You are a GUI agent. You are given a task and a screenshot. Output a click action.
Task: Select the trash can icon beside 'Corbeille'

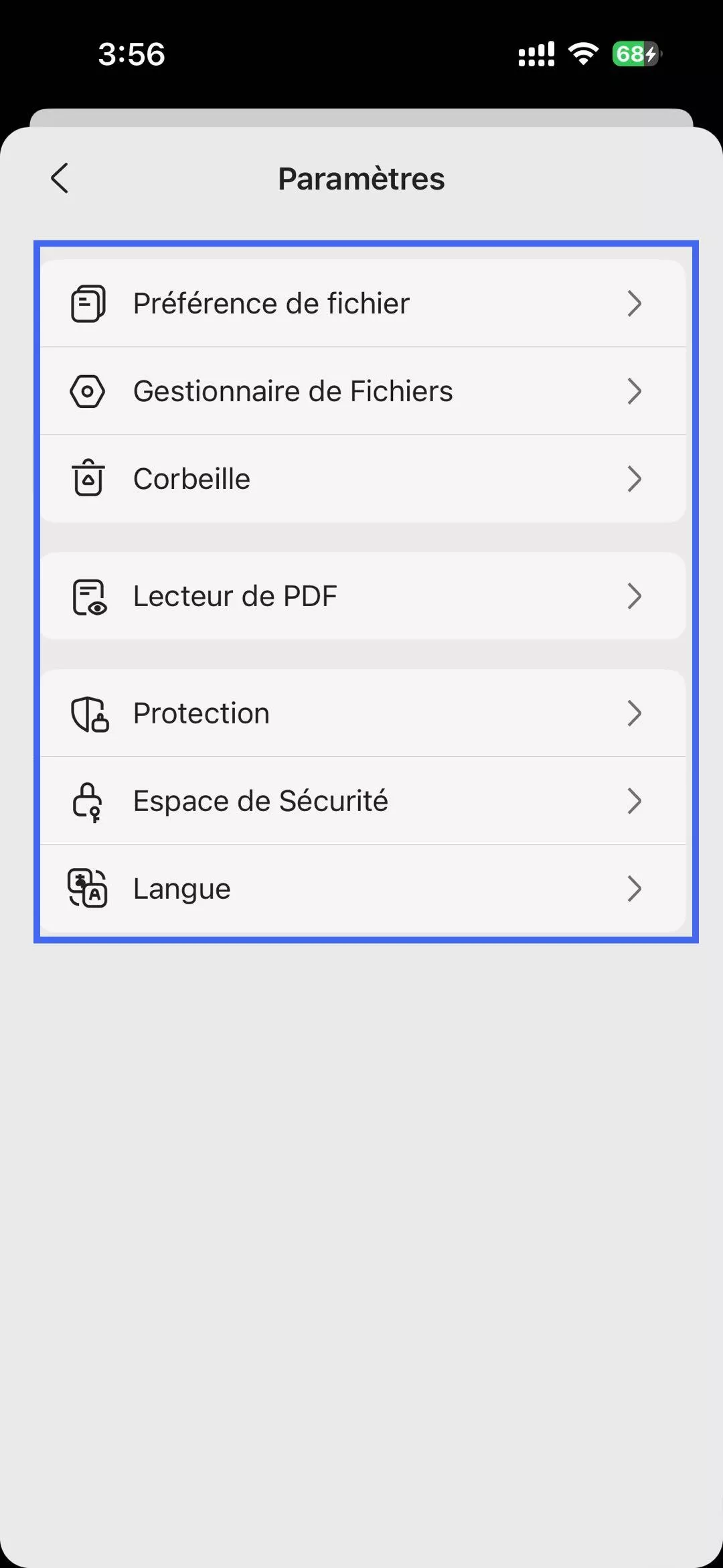coord(88,478)
